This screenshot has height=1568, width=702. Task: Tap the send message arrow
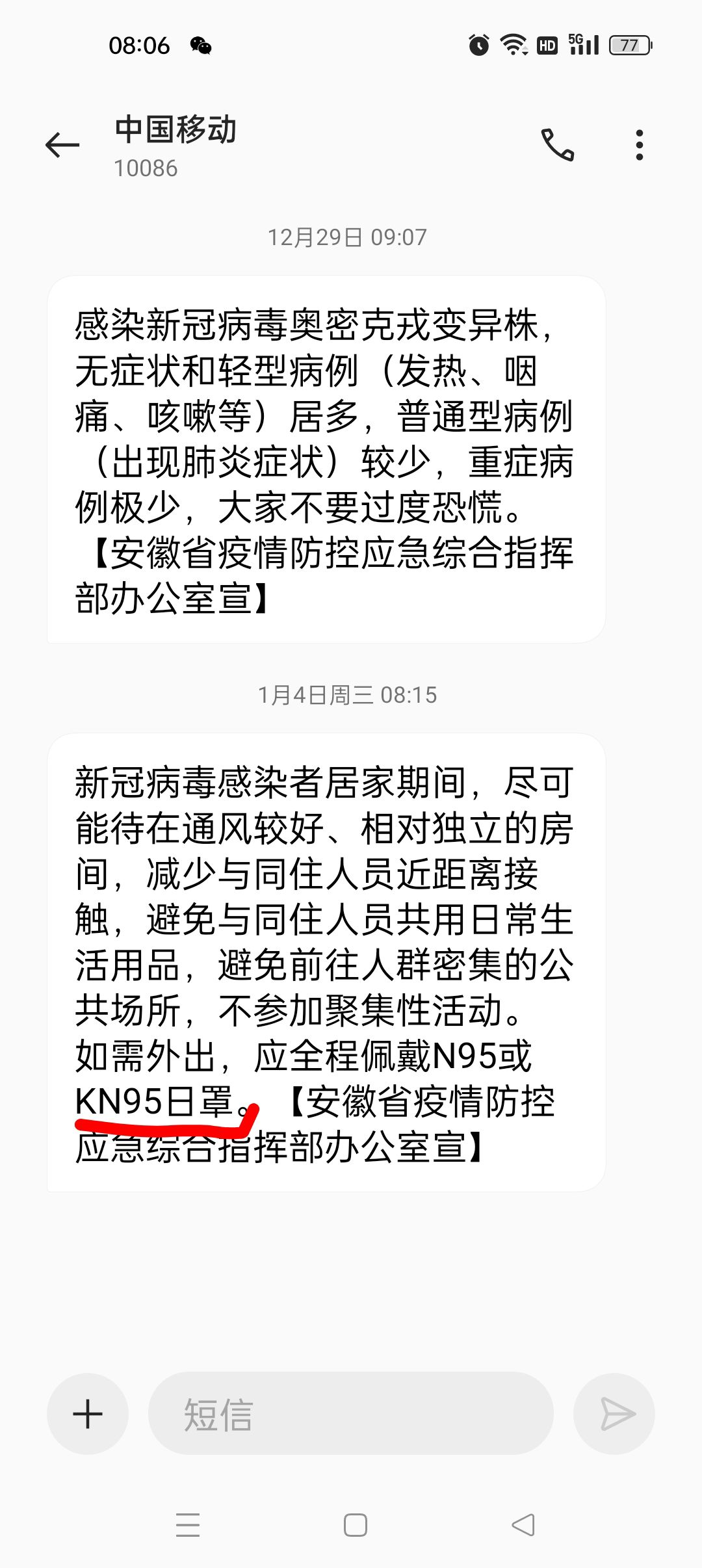[x=615, y=1414]
